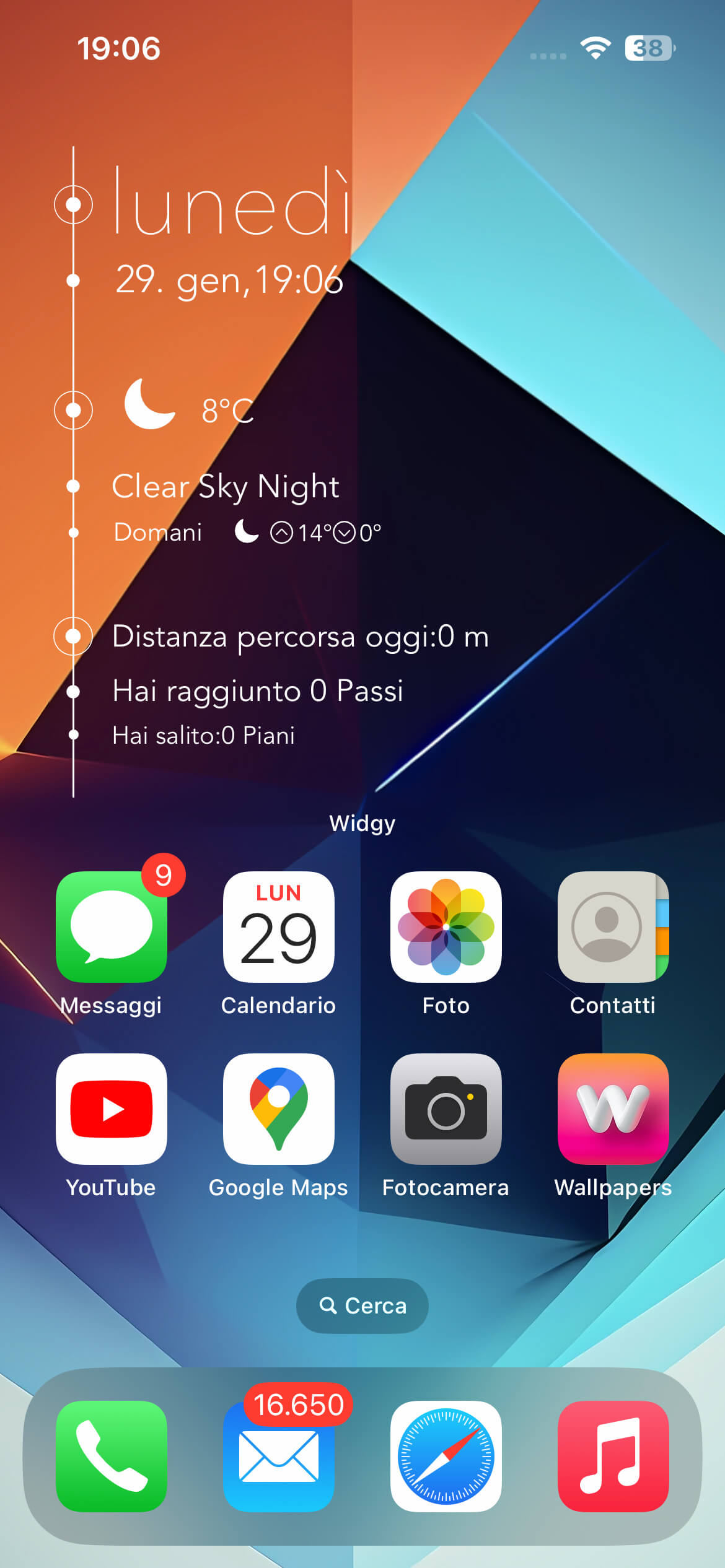725x1568 pixels.
Task: Launch the Foto app
Action: [446, 926]
